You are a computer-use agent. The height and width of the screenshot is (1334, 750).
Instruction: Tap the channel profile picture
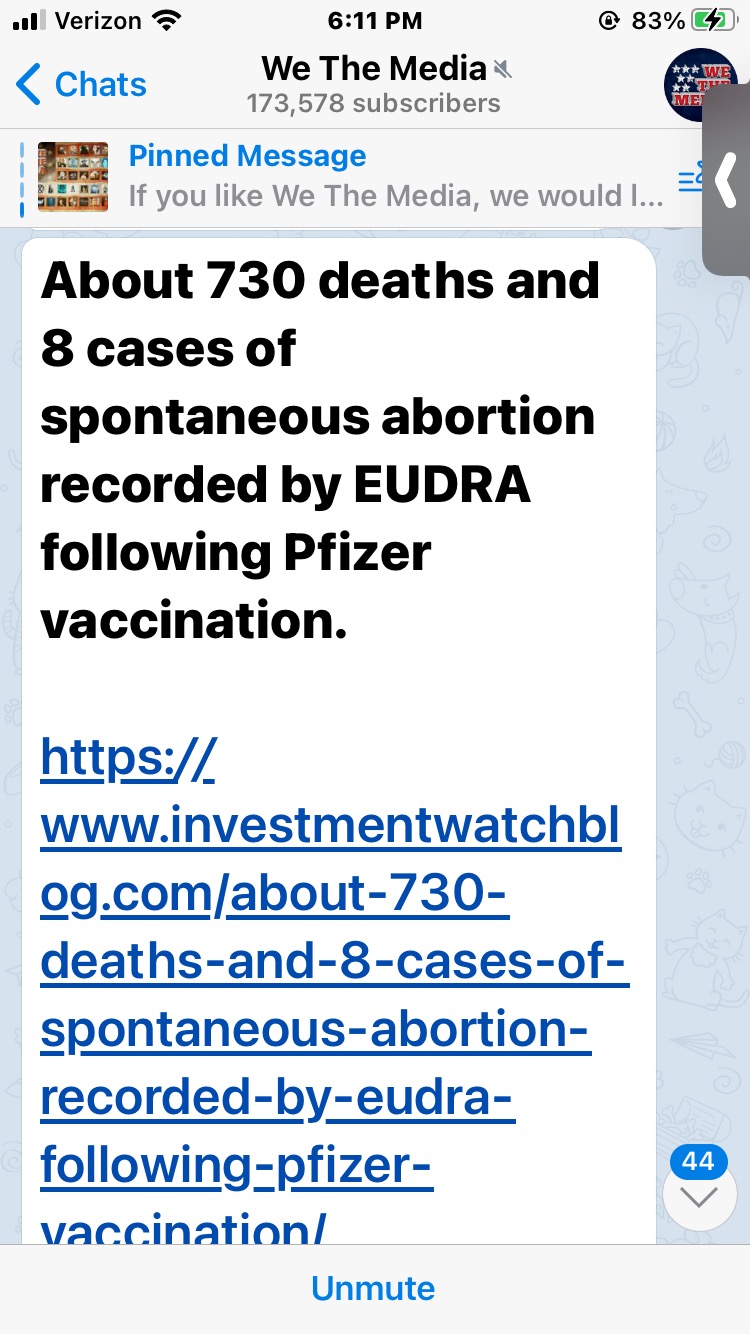pos(699,85)
